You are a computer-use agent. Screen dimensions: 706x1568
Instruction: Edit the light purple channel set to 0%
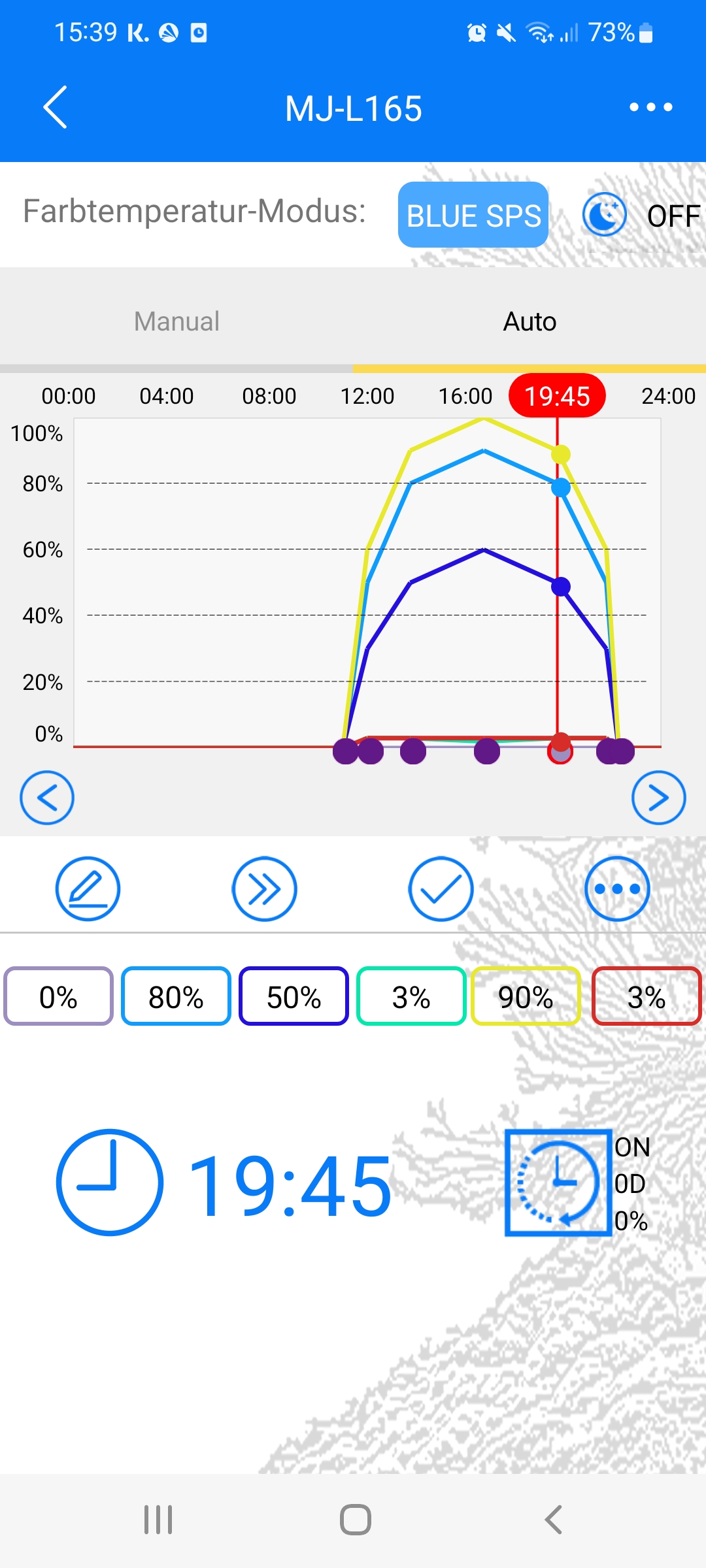[58, 996]
